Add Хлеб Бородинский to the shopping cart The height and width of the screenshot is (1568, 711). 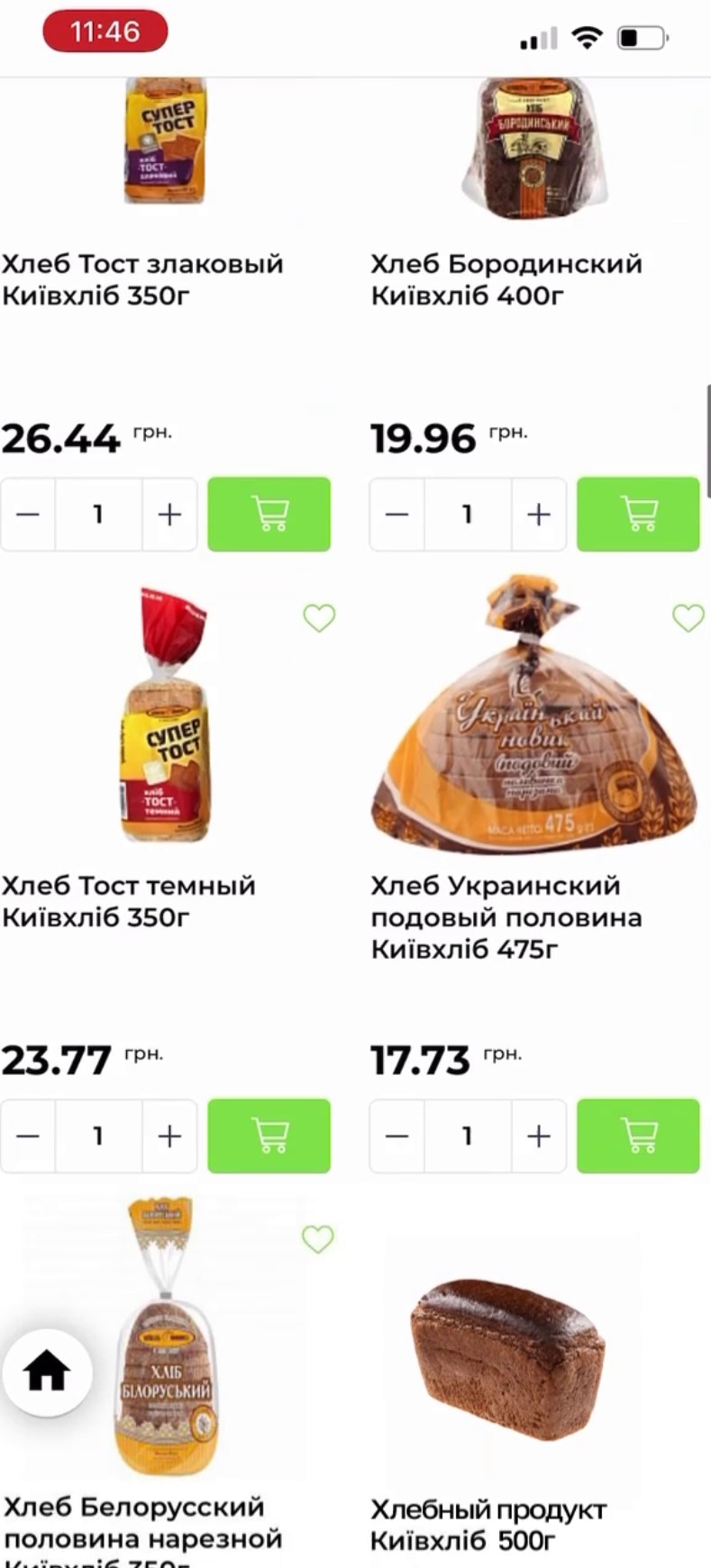click(637, 514)
